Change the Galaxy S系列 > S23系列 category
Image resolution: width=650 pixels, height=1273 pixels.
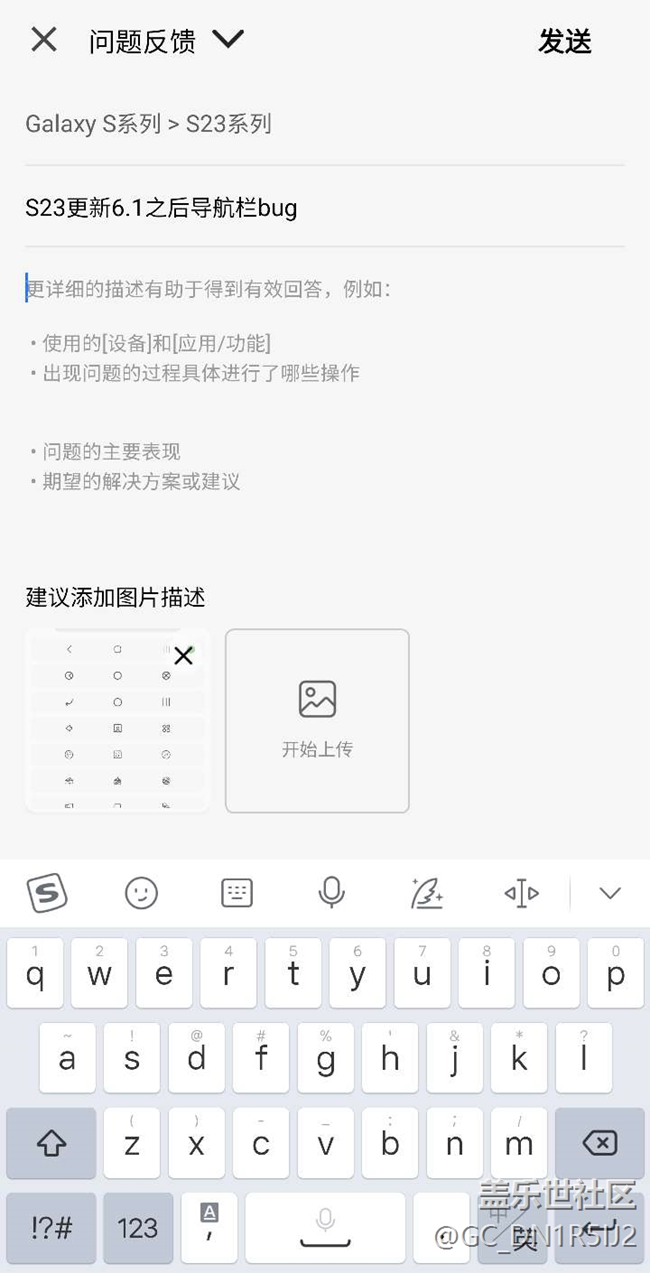point(148,124)
